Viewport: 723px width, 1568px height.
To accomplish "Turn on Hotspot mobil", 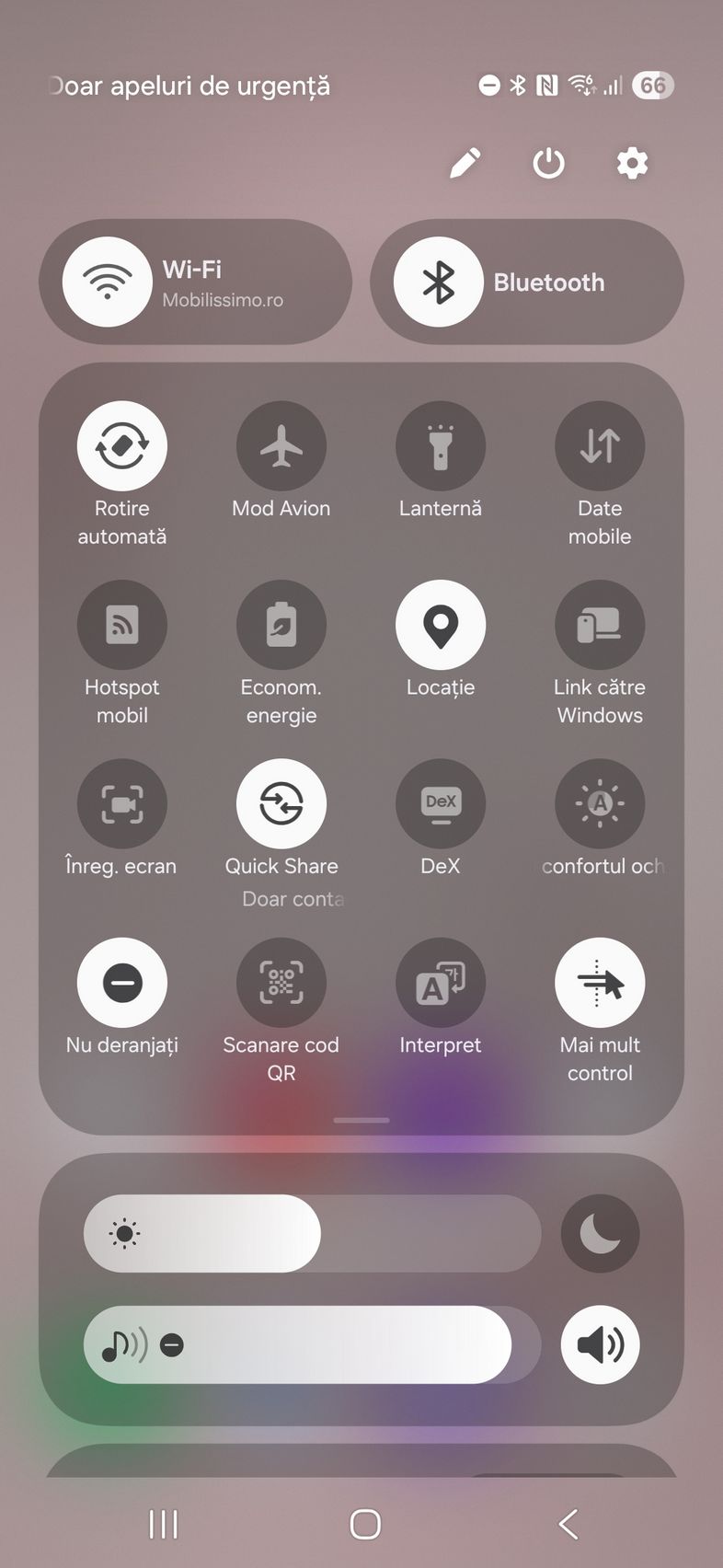I will coord(122,625).
